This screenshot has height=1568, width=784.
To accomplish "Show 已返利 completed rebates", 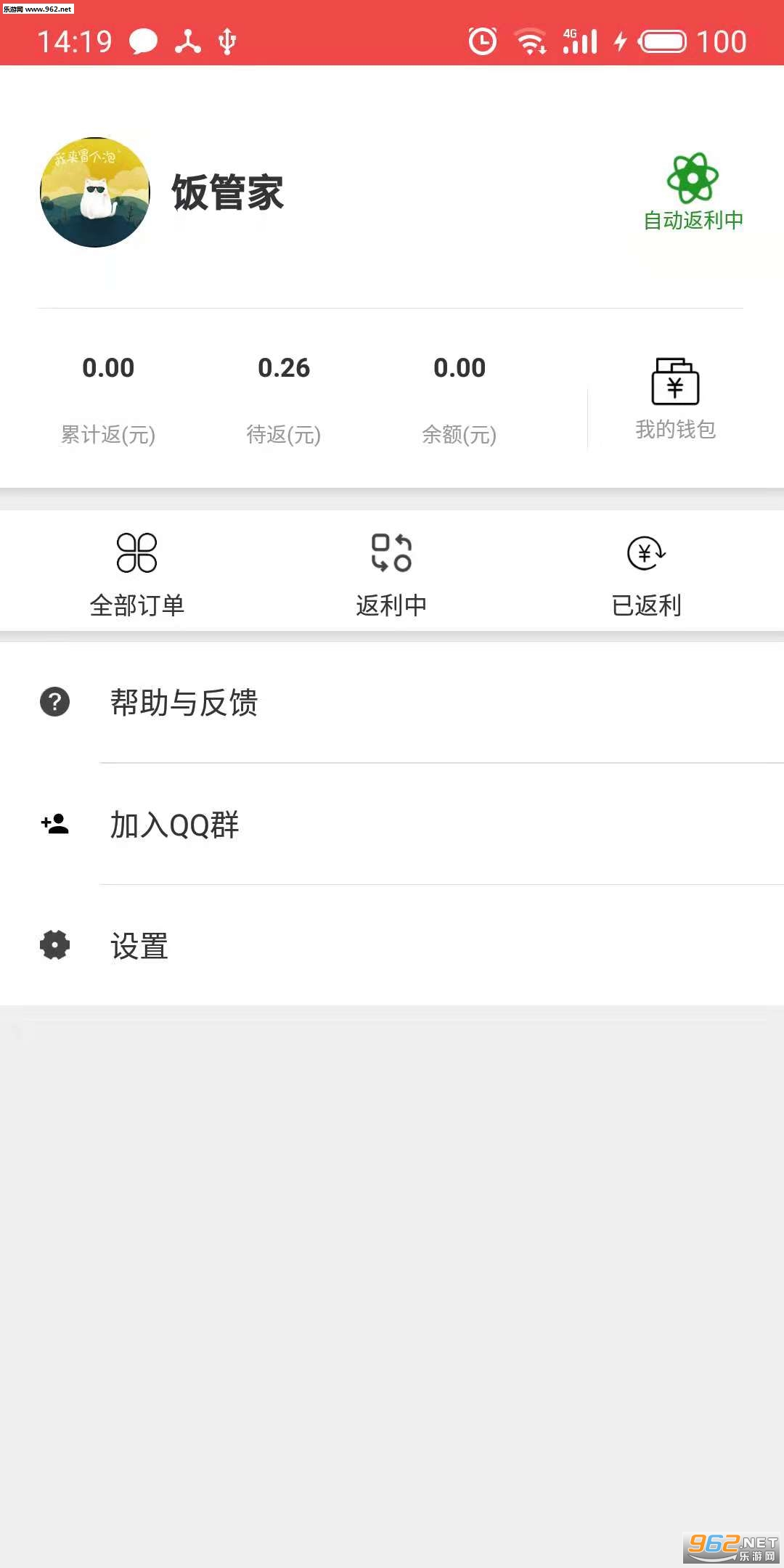I will [646, 573].
